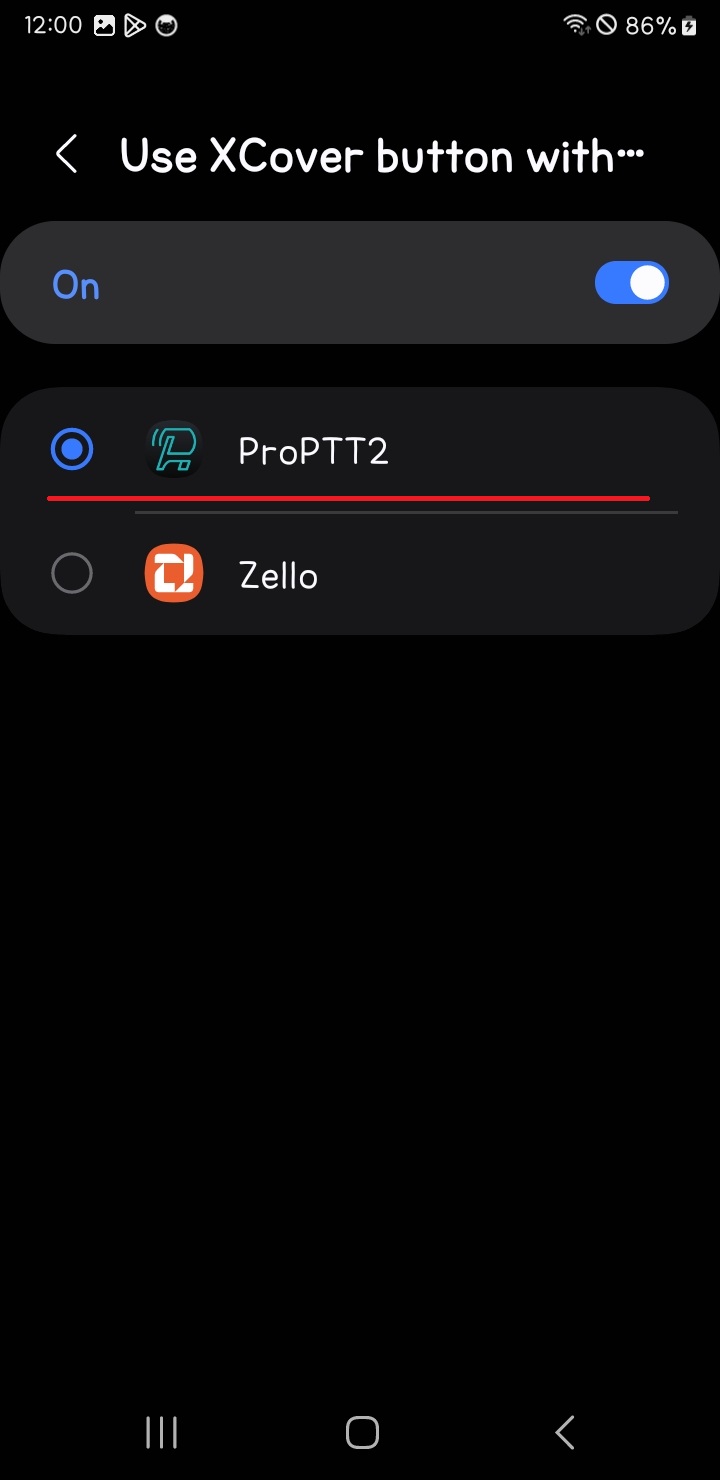
Task: Go to the home screen
Action: 362,1432
